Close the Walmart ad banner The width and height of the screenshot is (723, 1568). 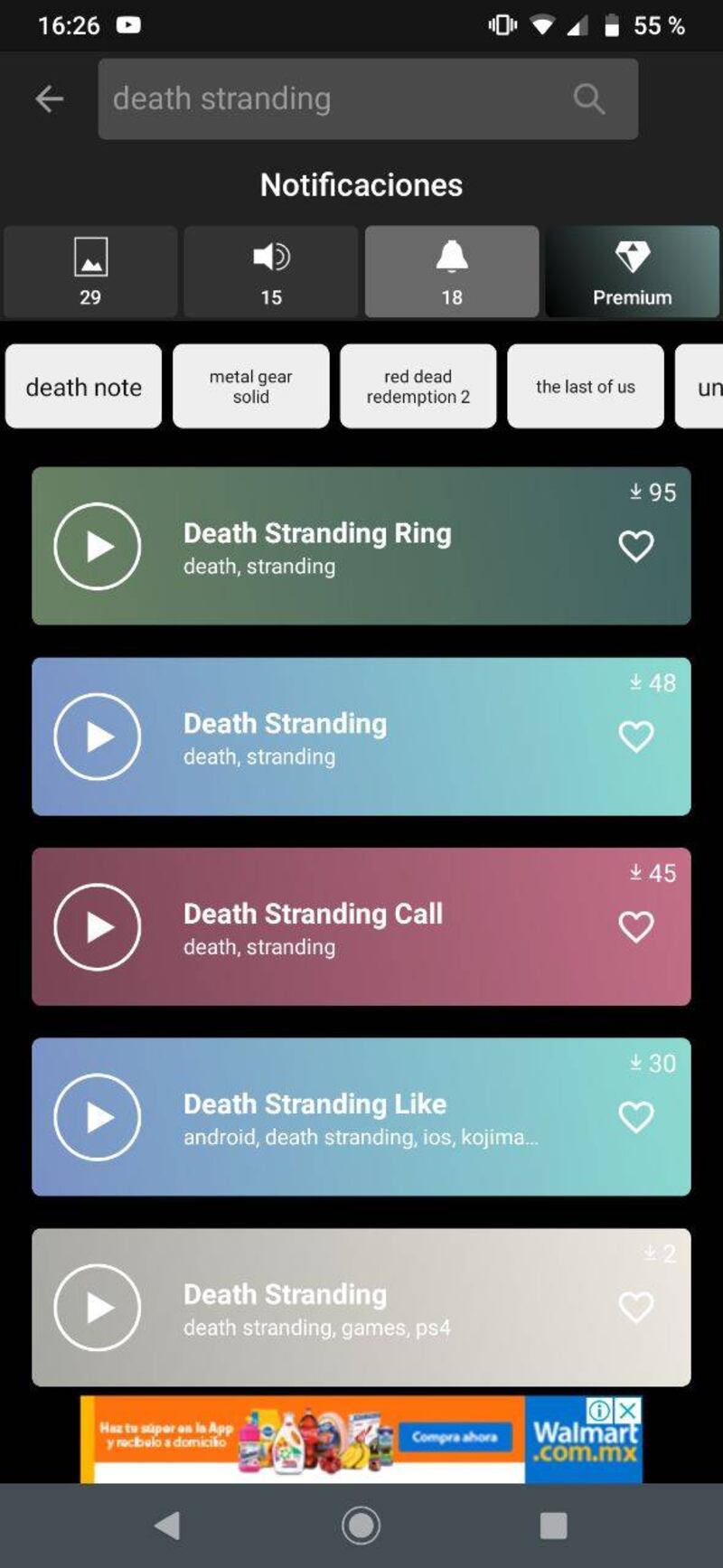pyautogui.click(x=627, y=1410)
